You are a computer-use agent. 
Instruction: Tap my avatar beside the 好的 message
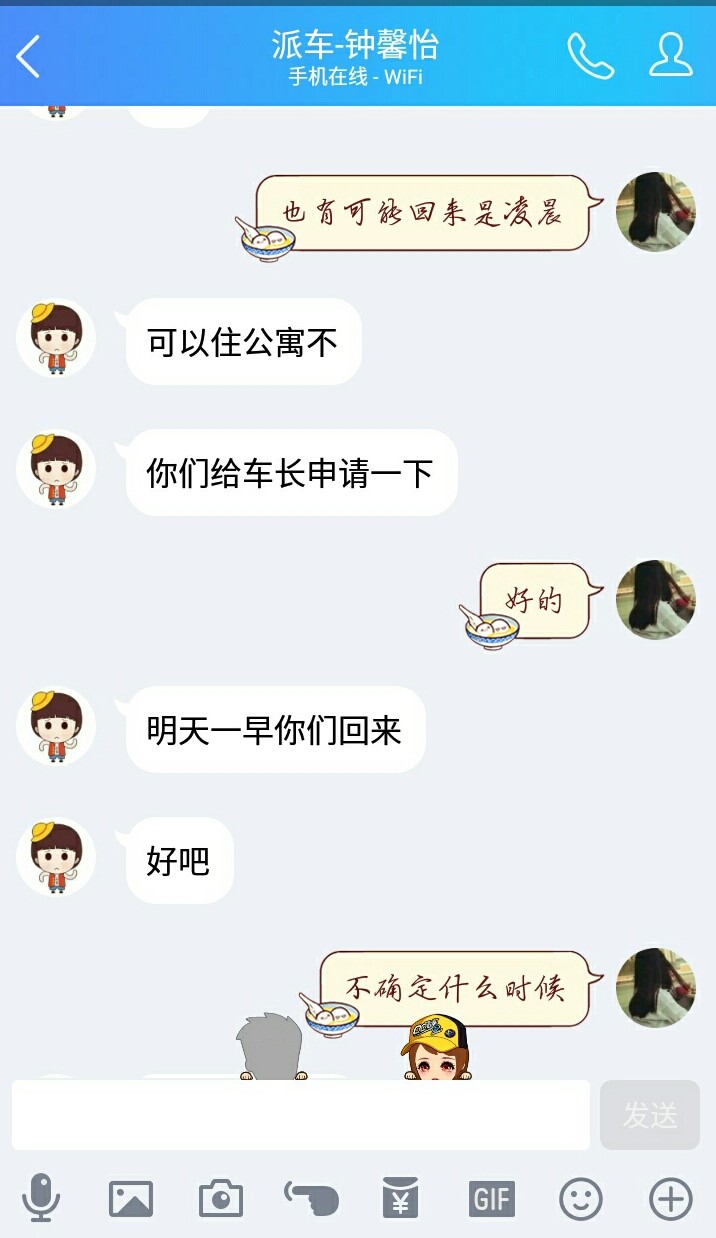656,600
